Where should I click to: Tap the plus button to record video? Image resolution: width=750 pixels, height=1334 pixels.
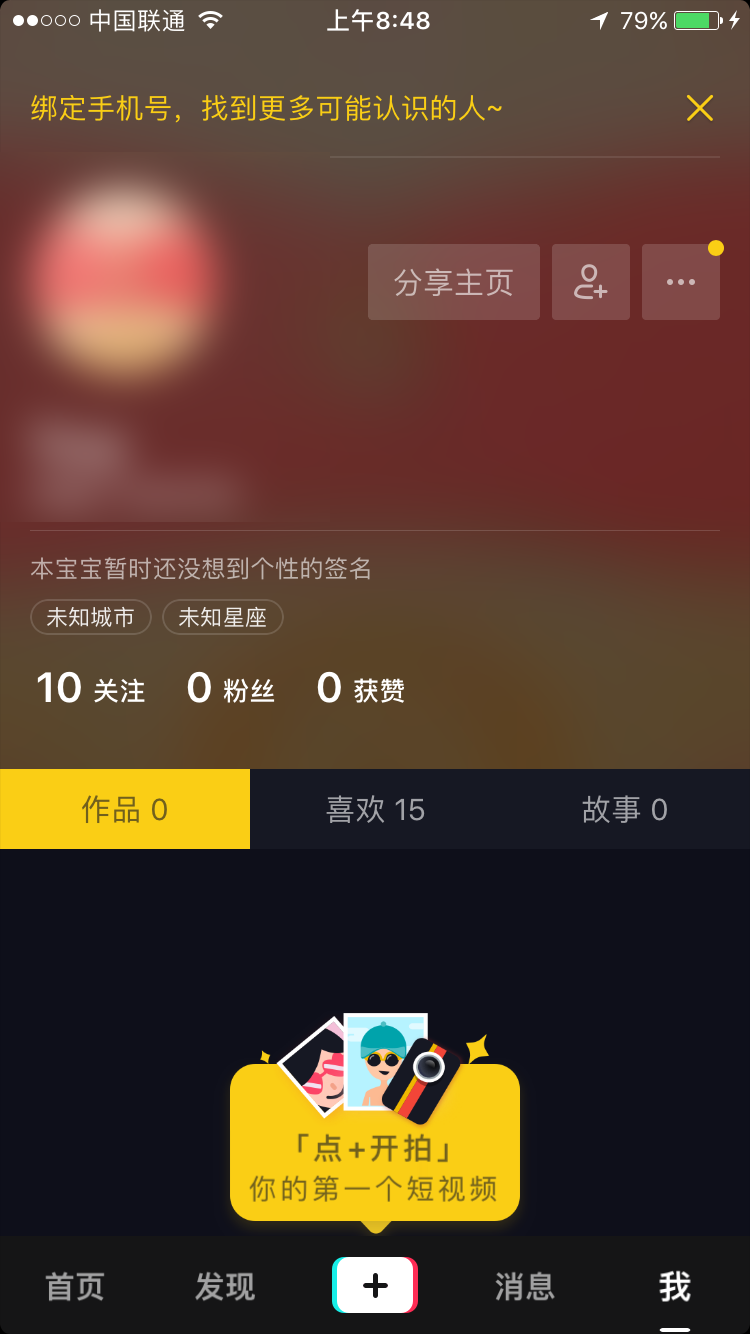374,1285
